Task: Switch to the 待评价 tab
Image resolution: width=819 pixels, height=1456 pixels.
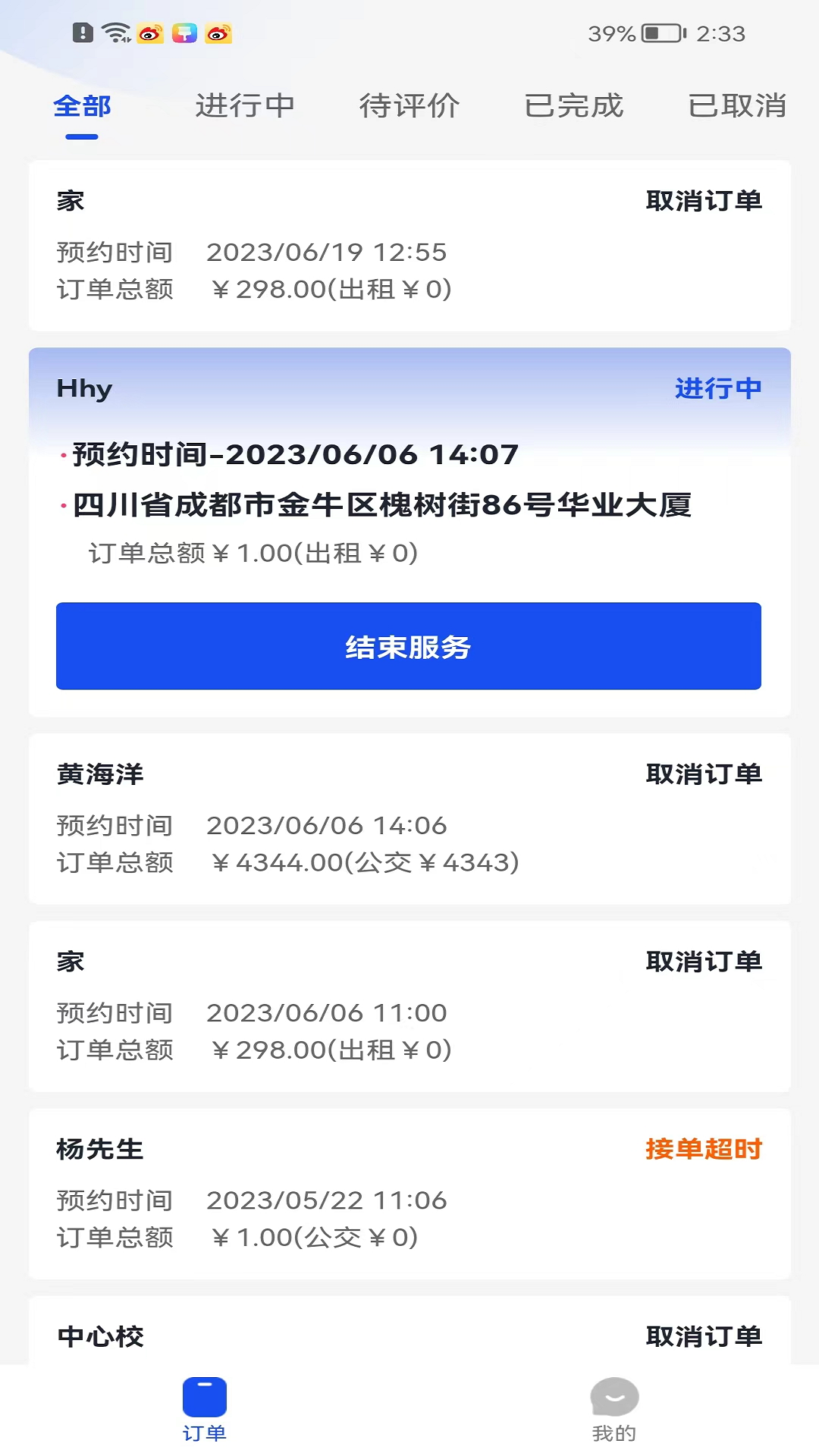Action: click(x=409, y=106)
